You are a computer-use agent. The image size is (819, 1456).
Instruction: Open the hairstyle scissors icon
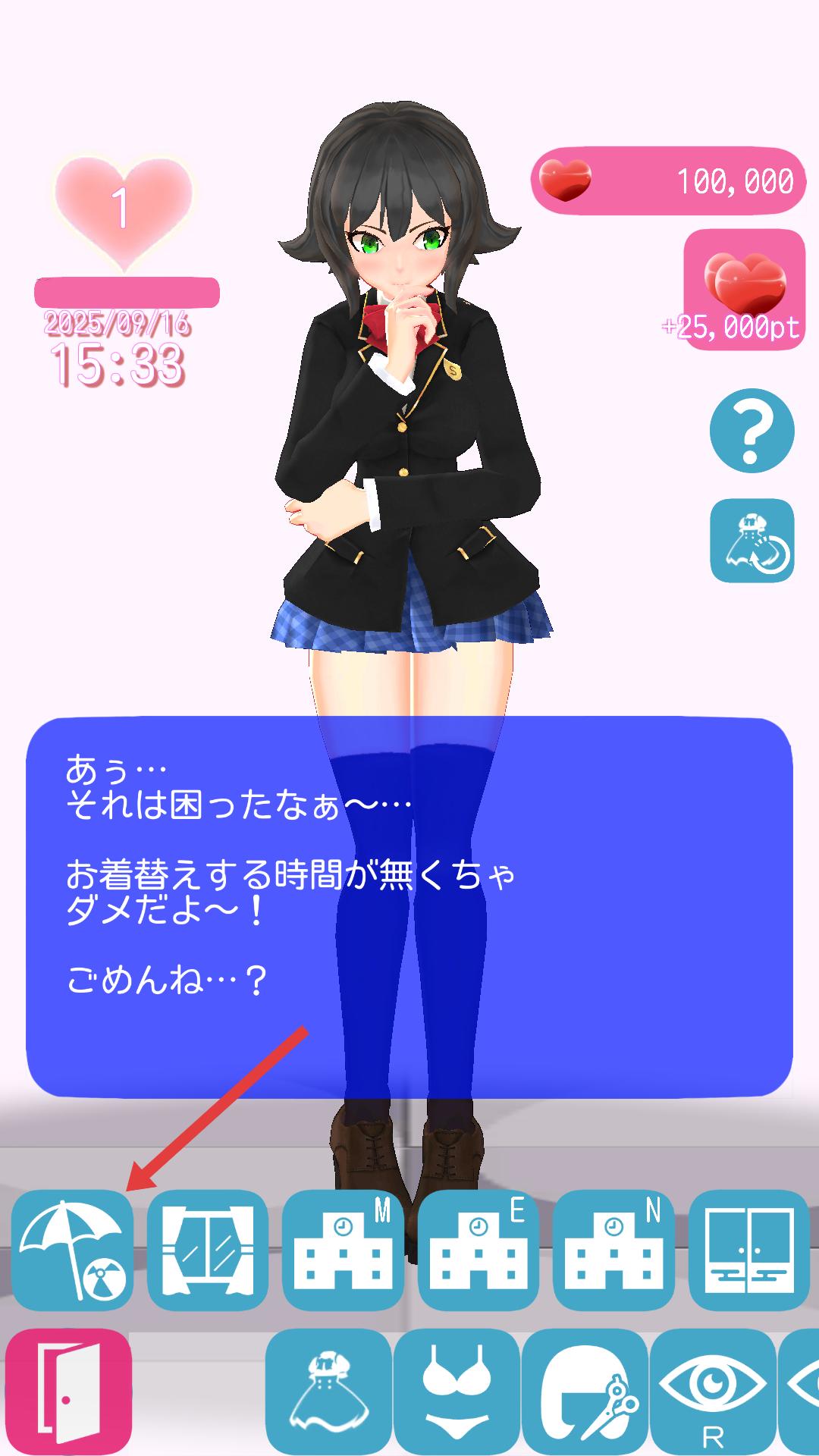tap(585, 1392)
